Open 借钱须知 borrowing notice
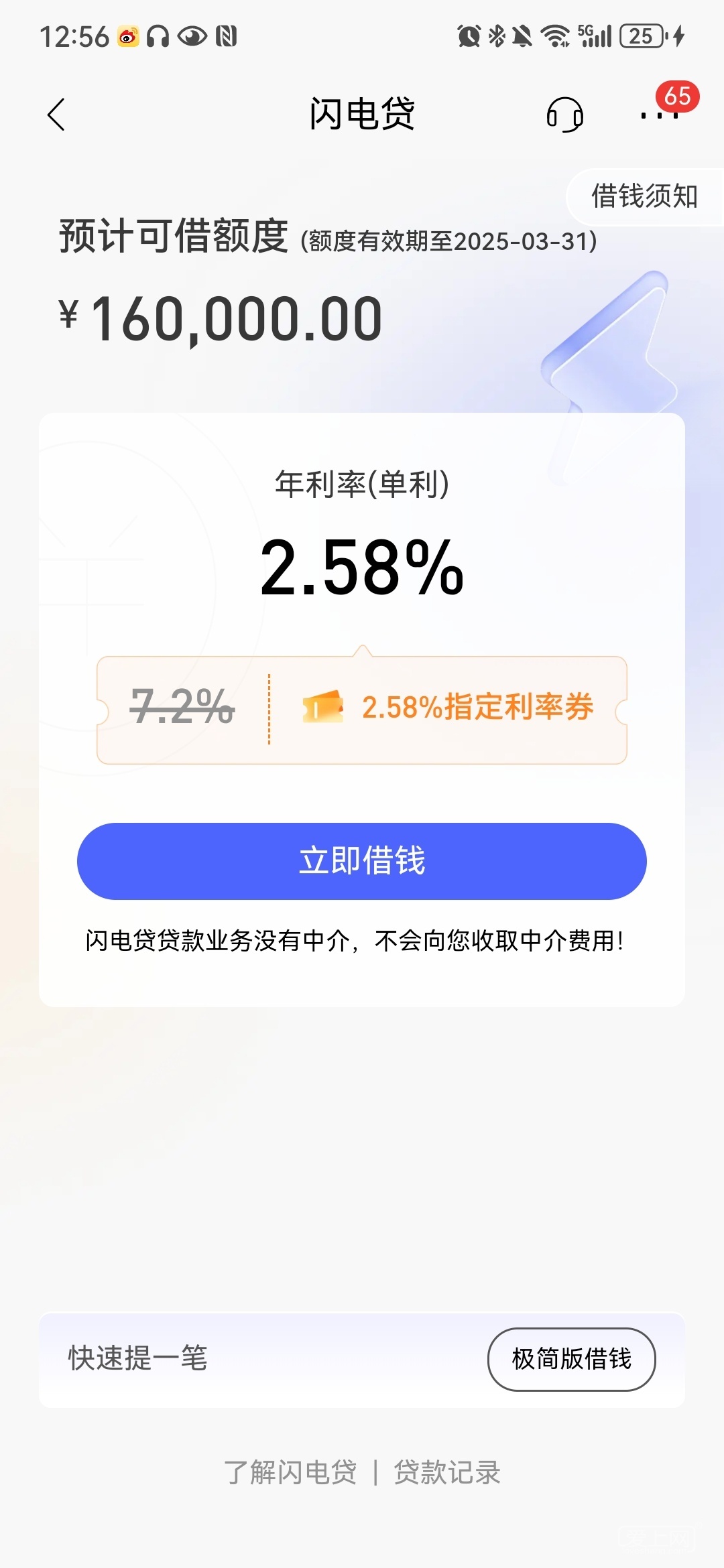 pyautogui.click(x=644, y=196)
